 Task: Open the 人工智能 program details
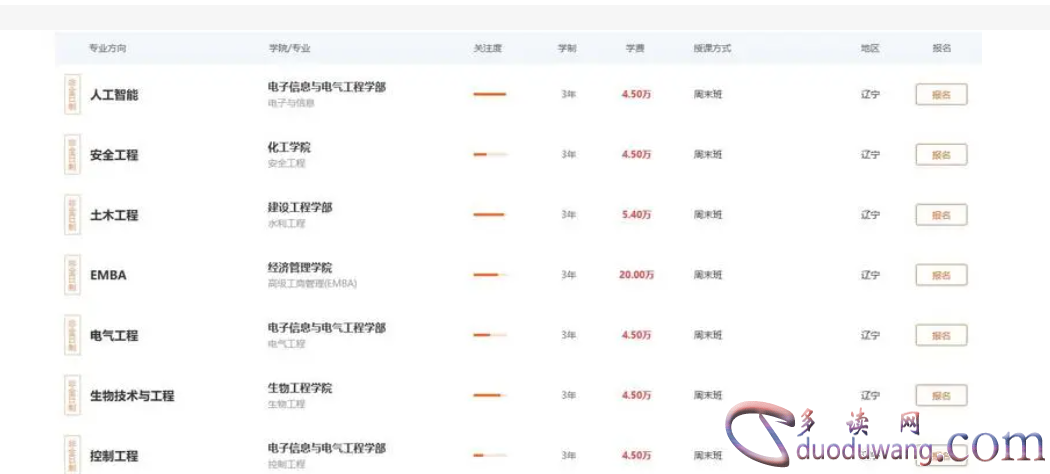click(114, 95)
